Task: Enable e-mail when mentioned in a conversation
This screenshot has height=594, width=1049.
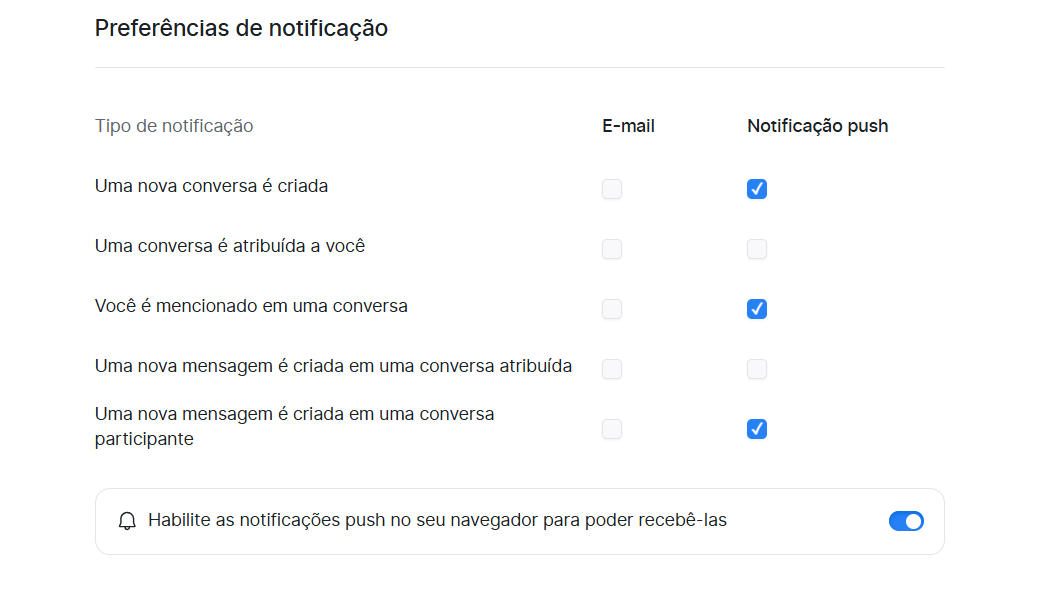Action: [612, 309]
